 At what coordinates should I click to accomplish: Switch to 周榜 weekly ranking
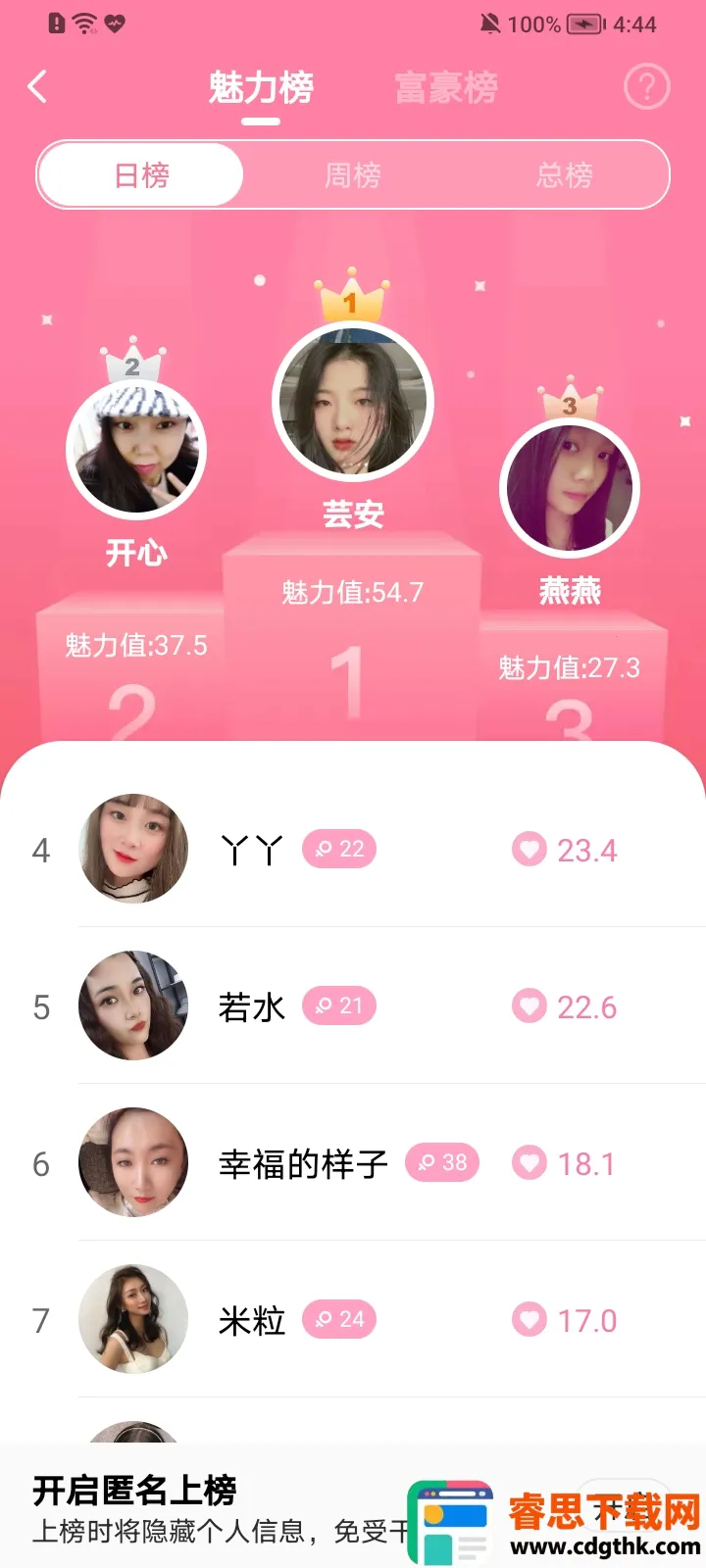click(353, 175)
